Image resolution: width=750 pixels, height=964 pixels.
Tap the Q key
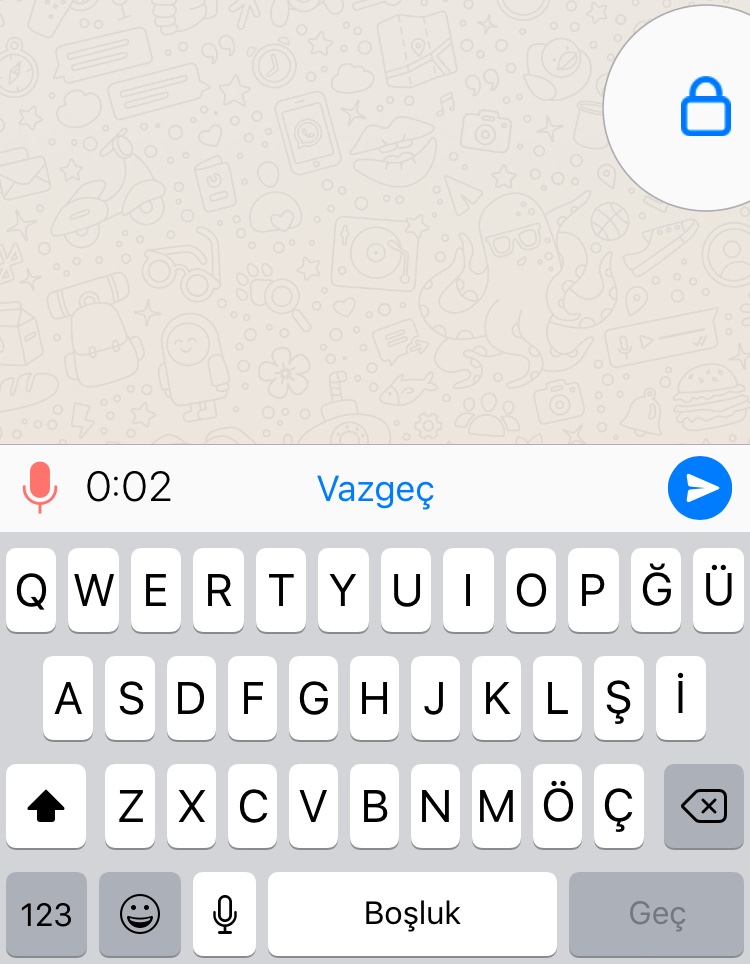[32, 591]
